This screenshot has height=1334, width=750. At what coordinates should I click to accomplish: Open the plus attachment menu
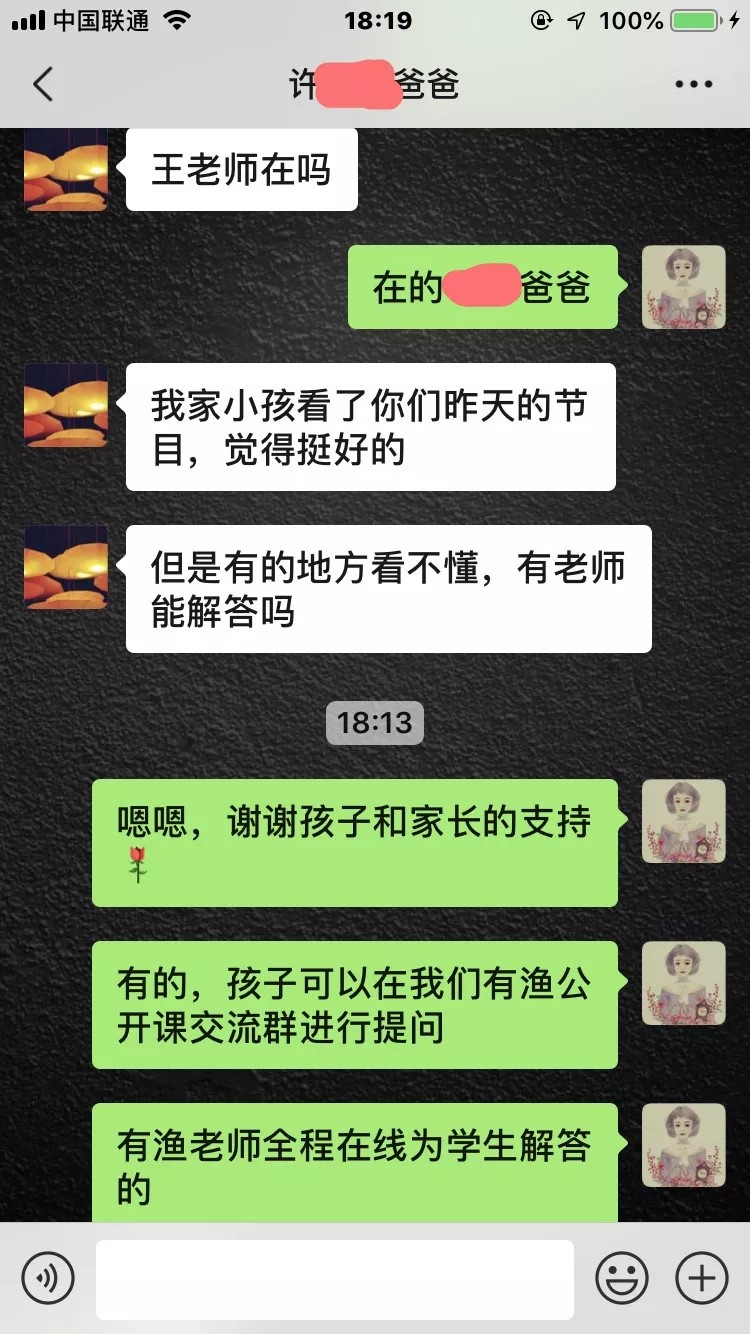pos(702,1278)
